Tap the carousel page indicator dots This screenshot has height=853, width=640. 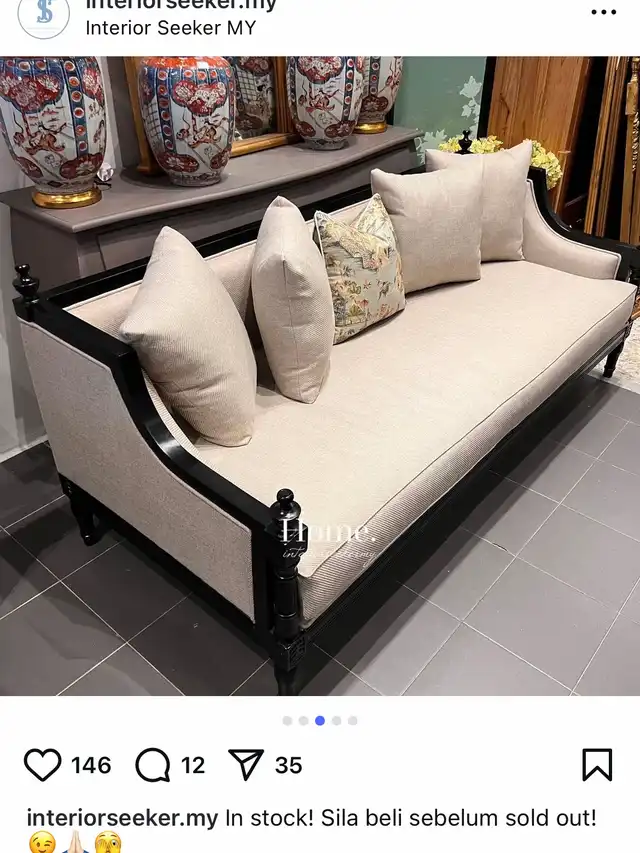point(320,720)
